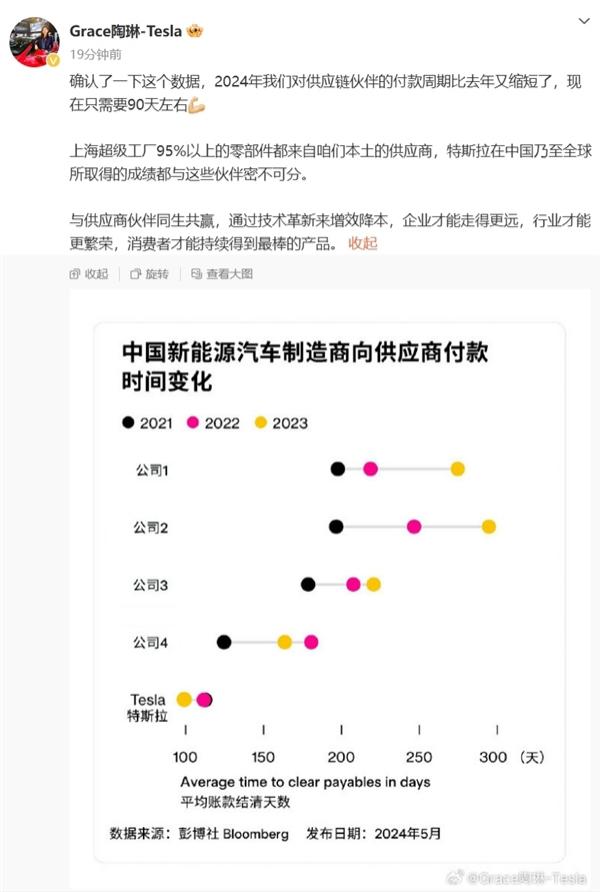Expand the post options chevron menu
Image resolution: width=600 pixels, height=892 pixels.
[x=584, y=21]
